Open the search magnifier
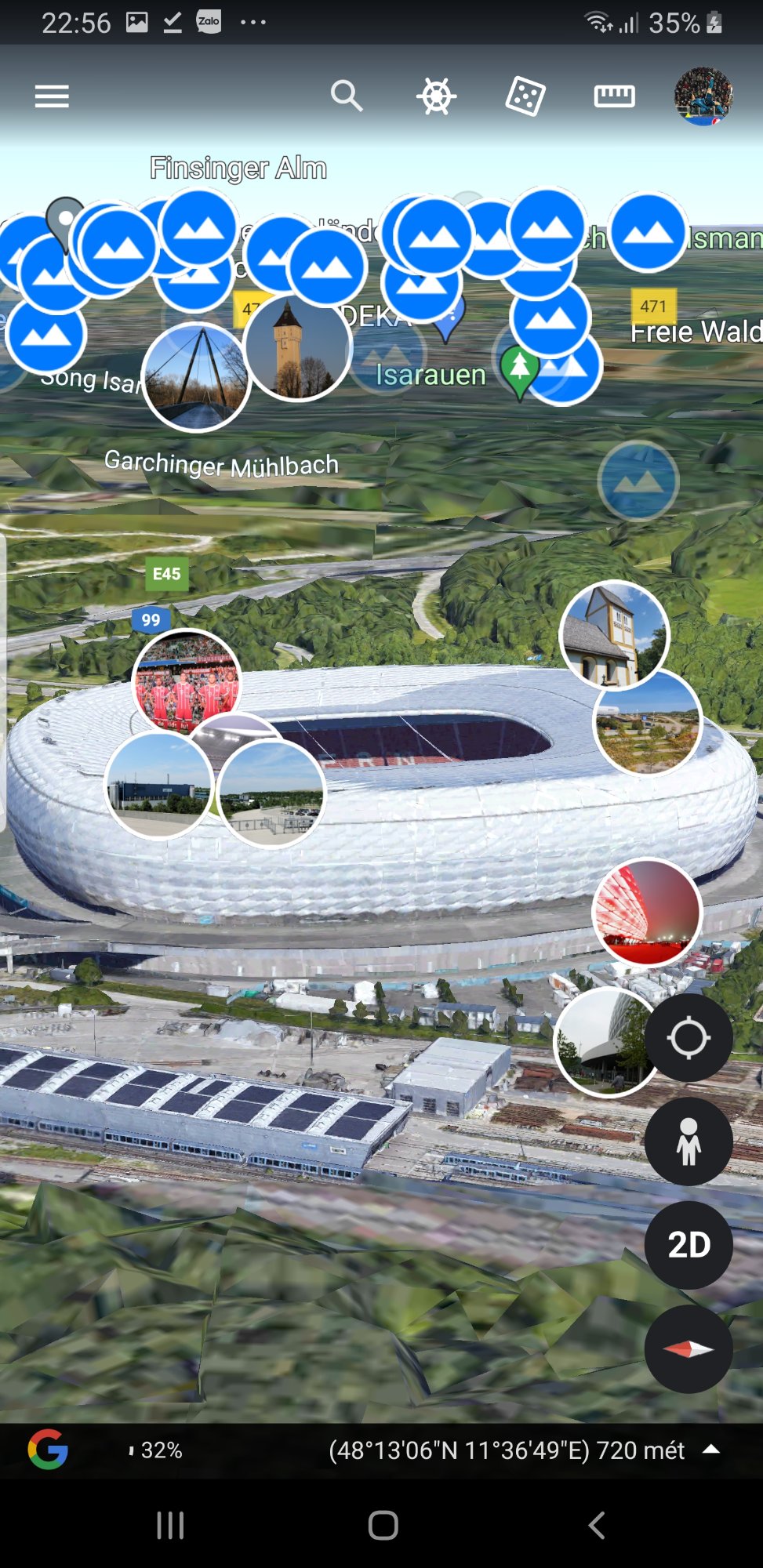The height and width of the screenshot is (1568, 763). click(x=346, y=96)
